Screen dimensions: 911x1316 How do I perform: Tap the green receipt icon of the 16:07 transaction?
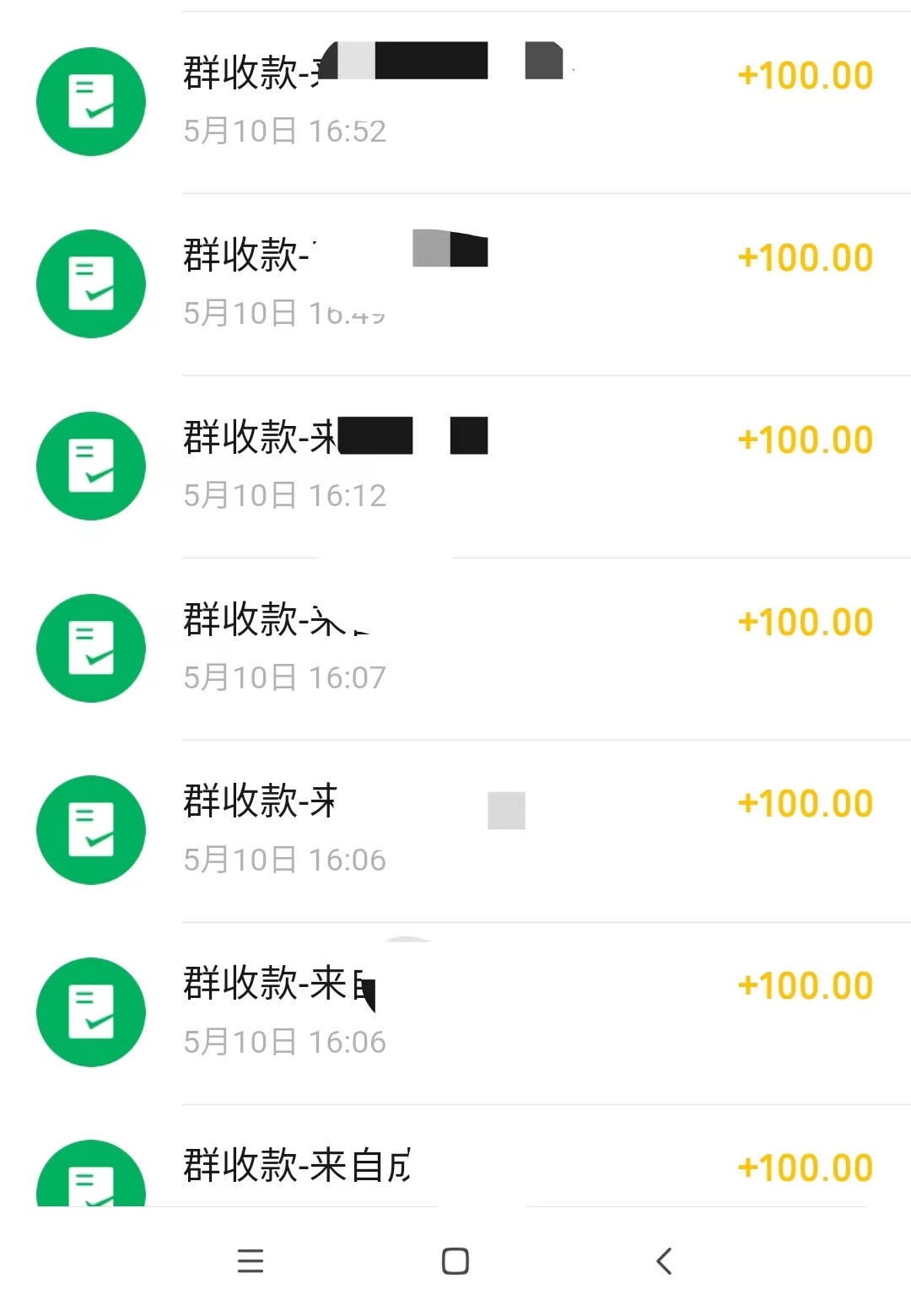pyautogui.click(x=91, y=647)
